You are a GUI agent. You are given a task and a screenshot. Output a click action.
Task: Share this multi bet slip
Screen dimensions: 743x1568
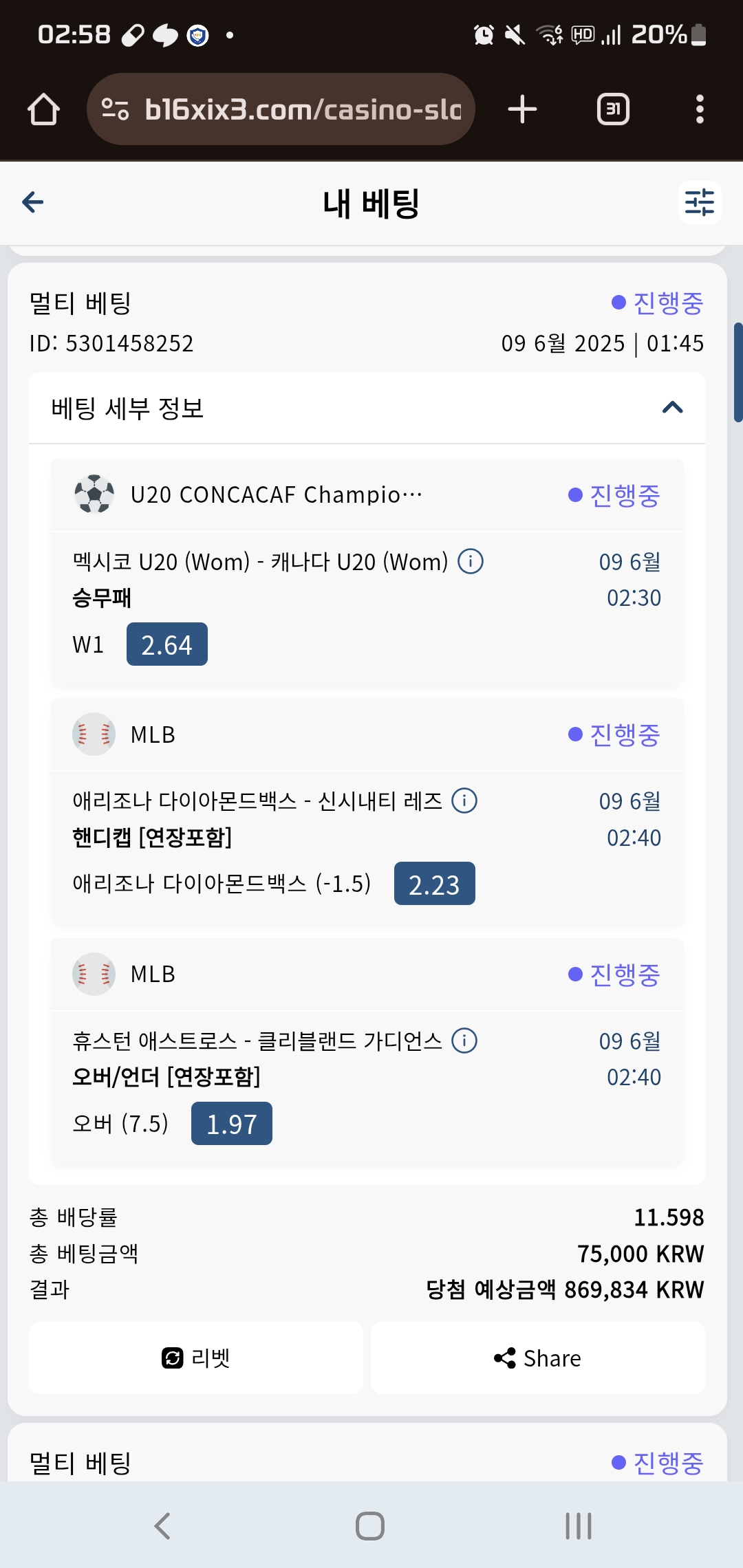point(538,1358)
